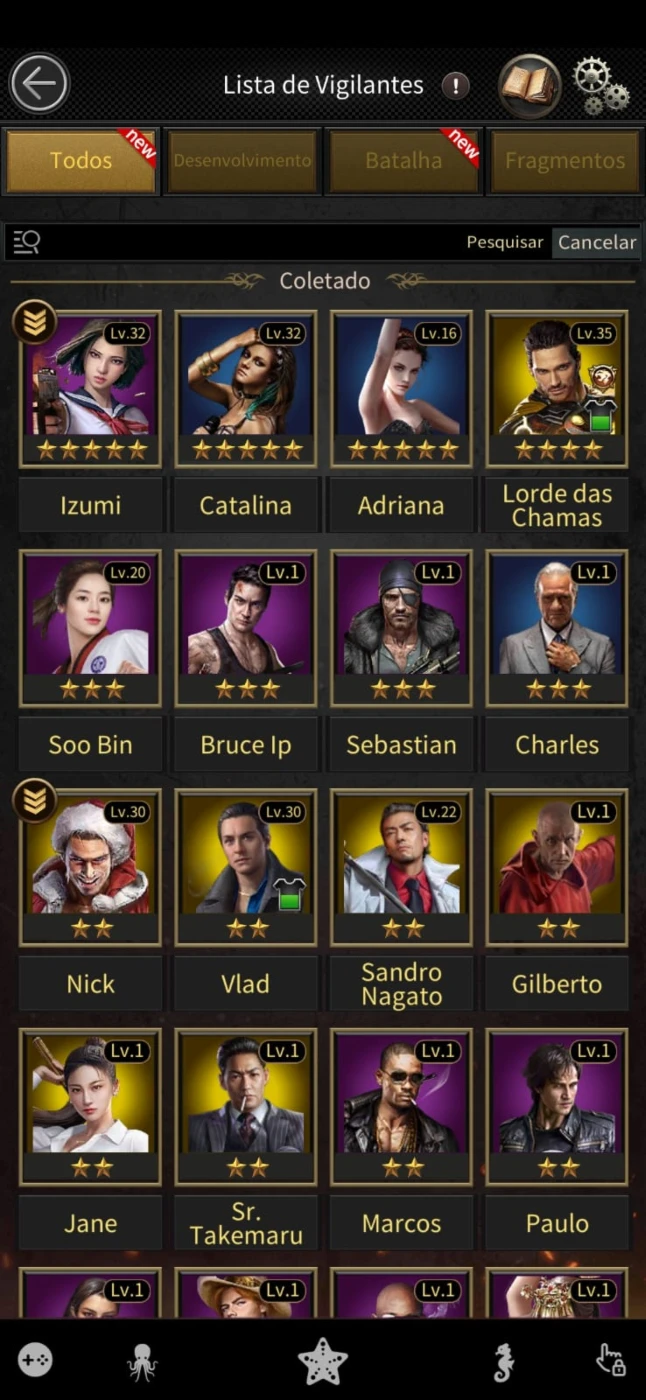
Task: Select the Sr. Takemaru card
Action: tap(246, 1106)
